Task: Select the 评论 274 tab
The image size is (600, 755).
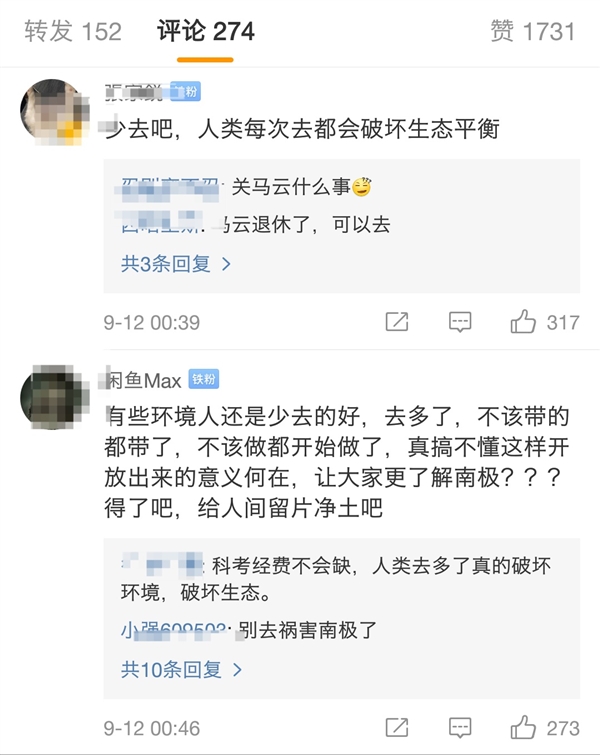Action: [206, 31]
